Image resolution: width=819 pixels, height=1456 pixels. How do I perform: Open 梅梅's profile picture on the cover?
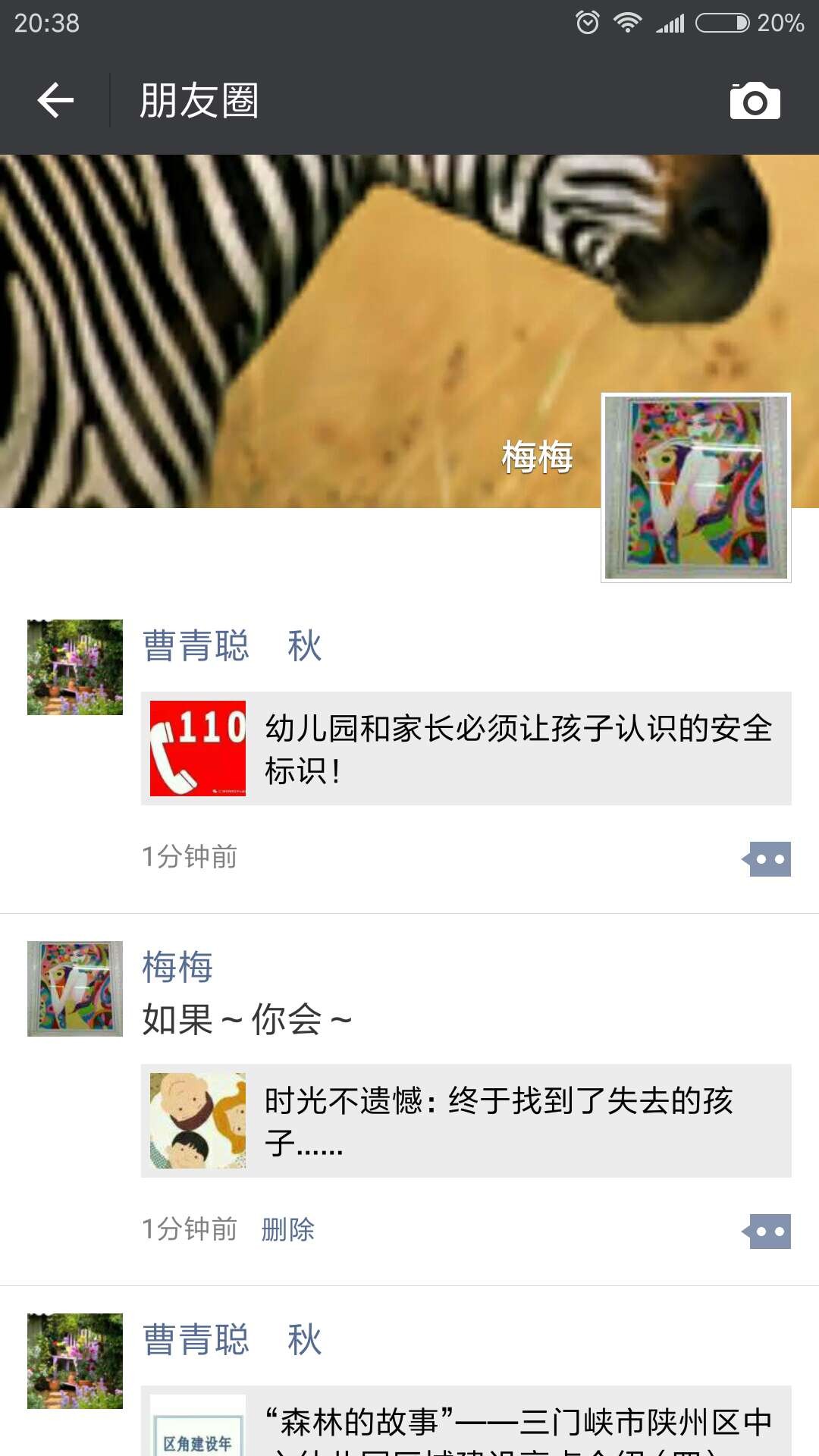tap(695, 488)
